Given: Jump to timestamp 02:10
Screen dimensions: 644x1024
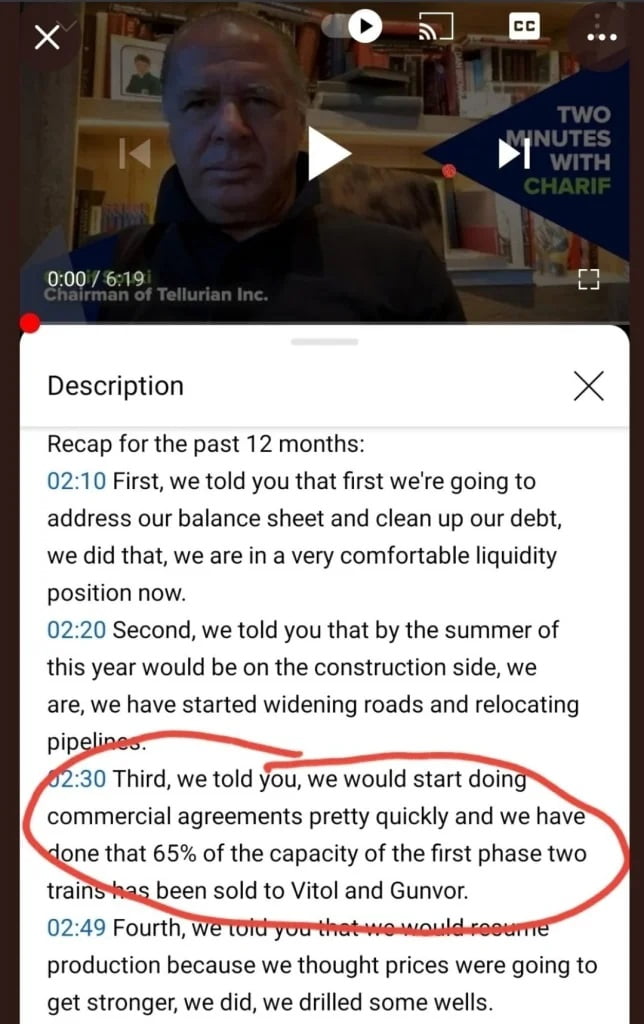Looking at the screenshot, I should (76, 481).
